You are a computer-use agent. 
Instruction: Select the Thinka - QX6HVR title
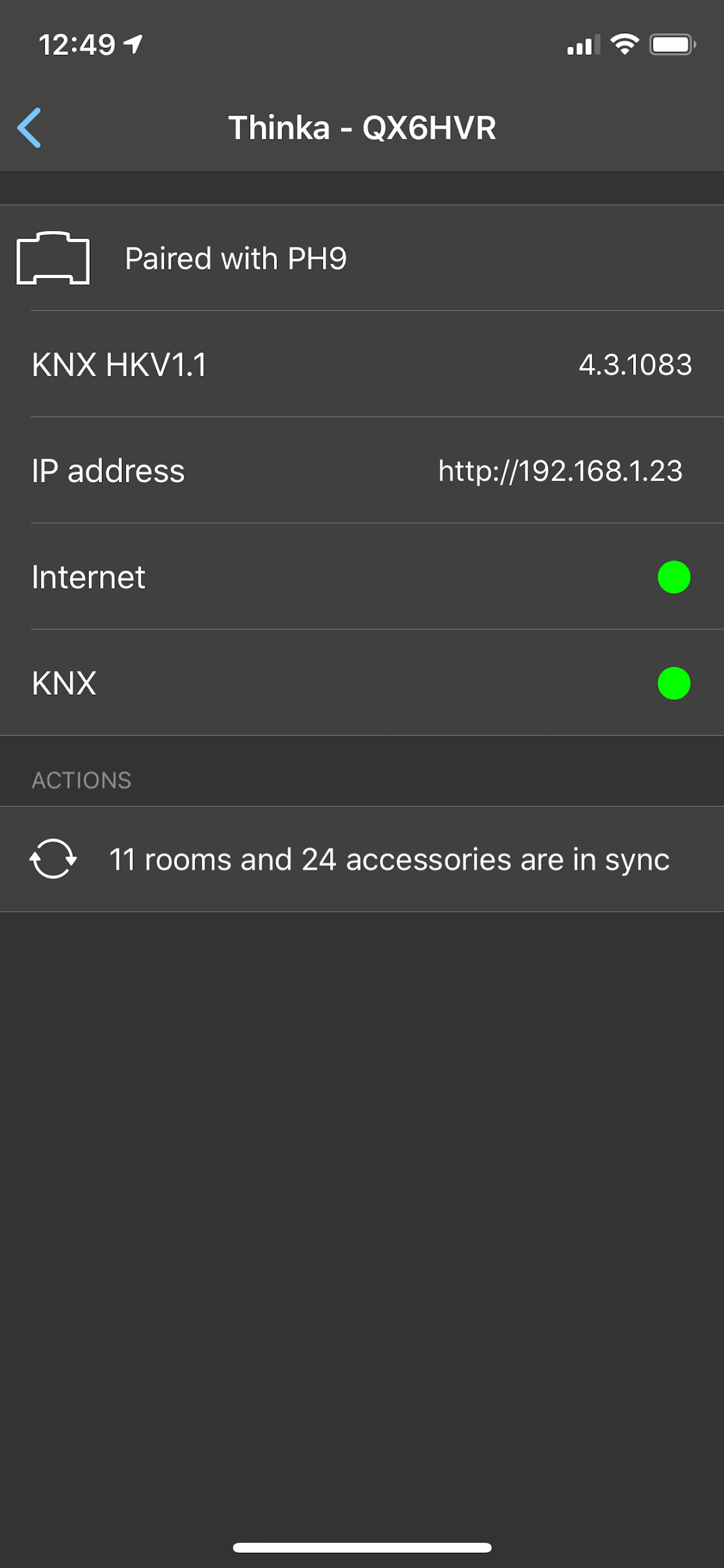362,128
